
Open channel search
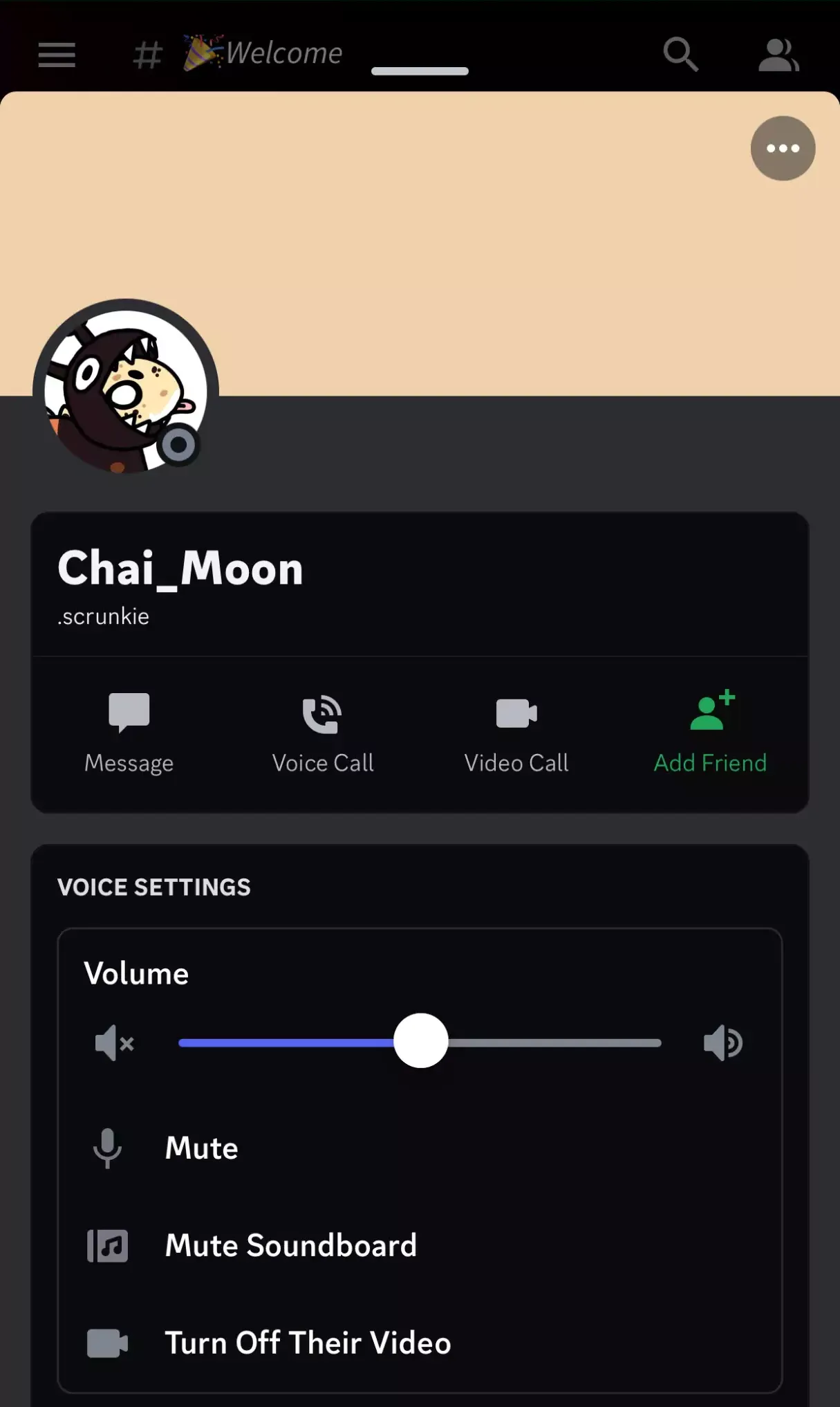[x=680, y=55]
